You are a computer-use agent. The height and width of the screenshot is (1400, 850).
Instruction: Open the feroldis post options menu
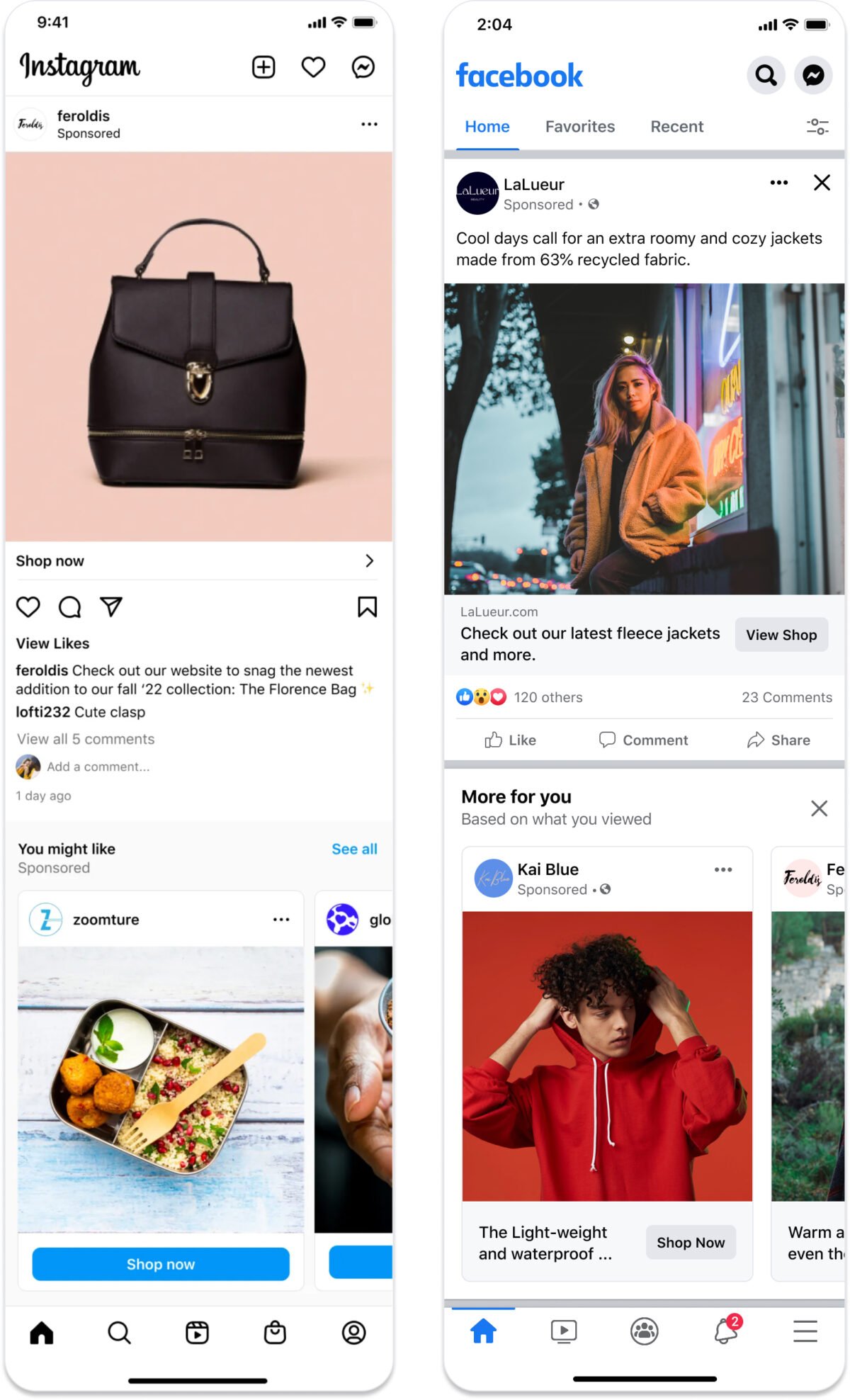click(369, 123)
